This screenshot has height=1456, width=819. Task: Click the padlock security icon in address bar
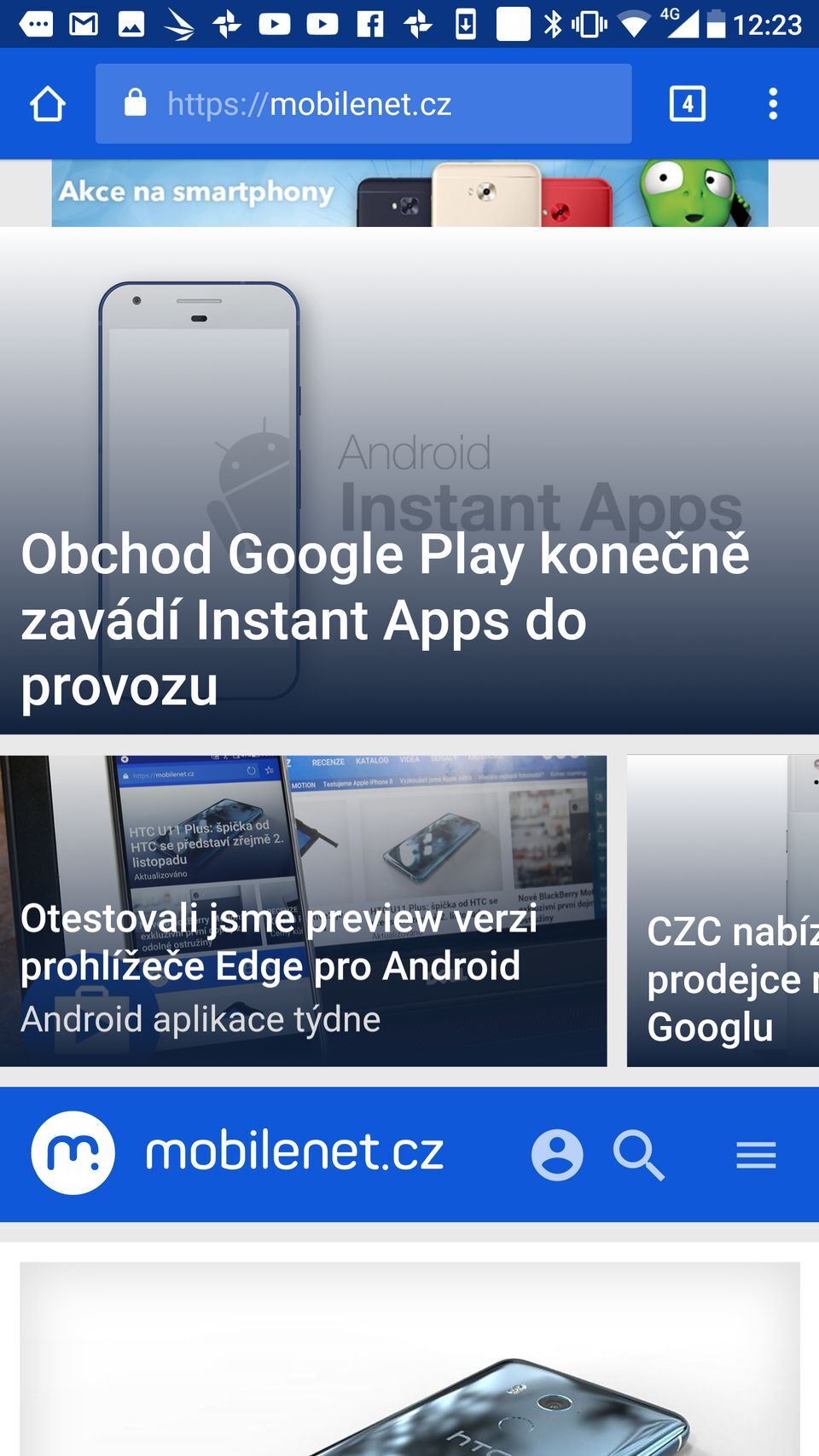(136, 103)
